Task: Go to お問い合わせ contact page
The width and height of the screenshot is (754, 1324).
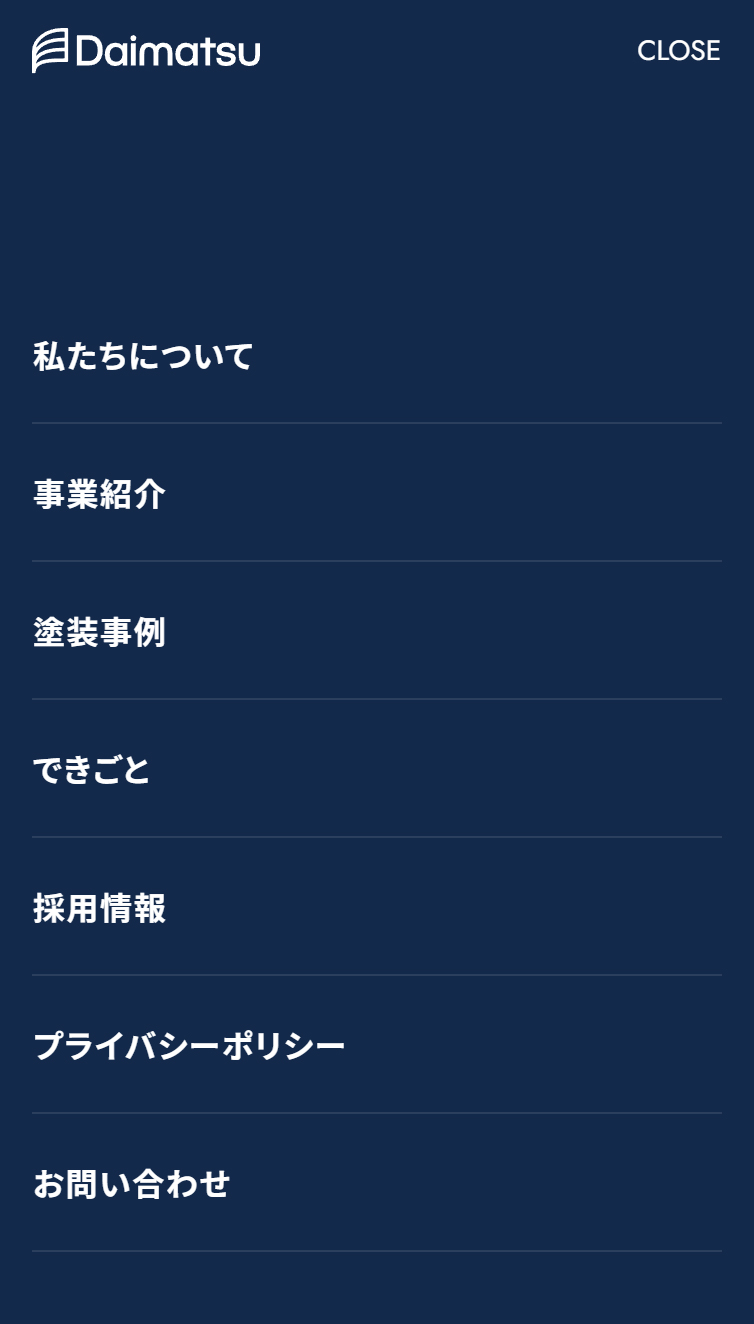Action: [x=131, y=1184]
